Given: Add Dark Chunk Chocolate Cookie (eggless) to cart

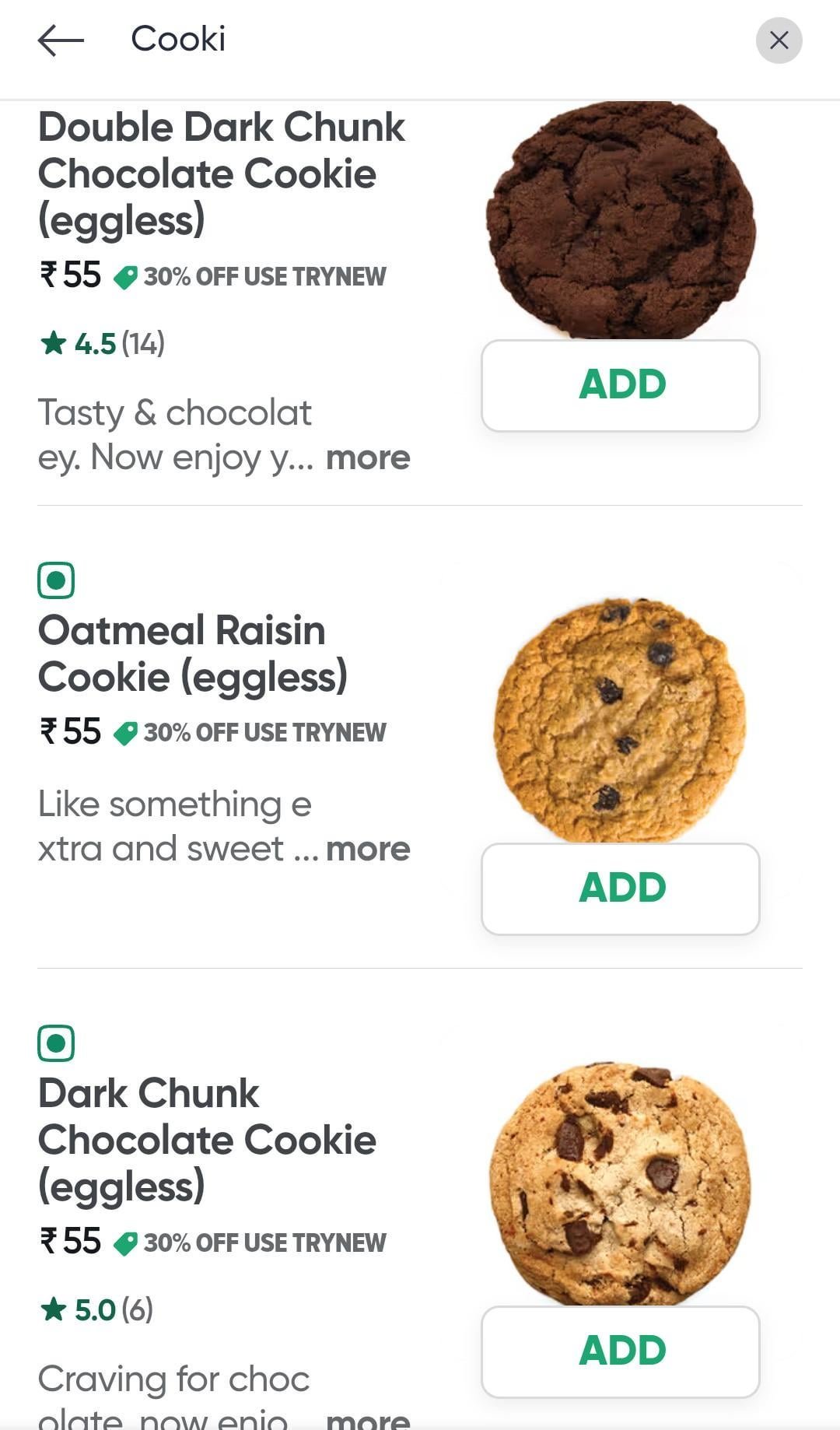Looking at the screenshot, I should tap(621, 1351).
